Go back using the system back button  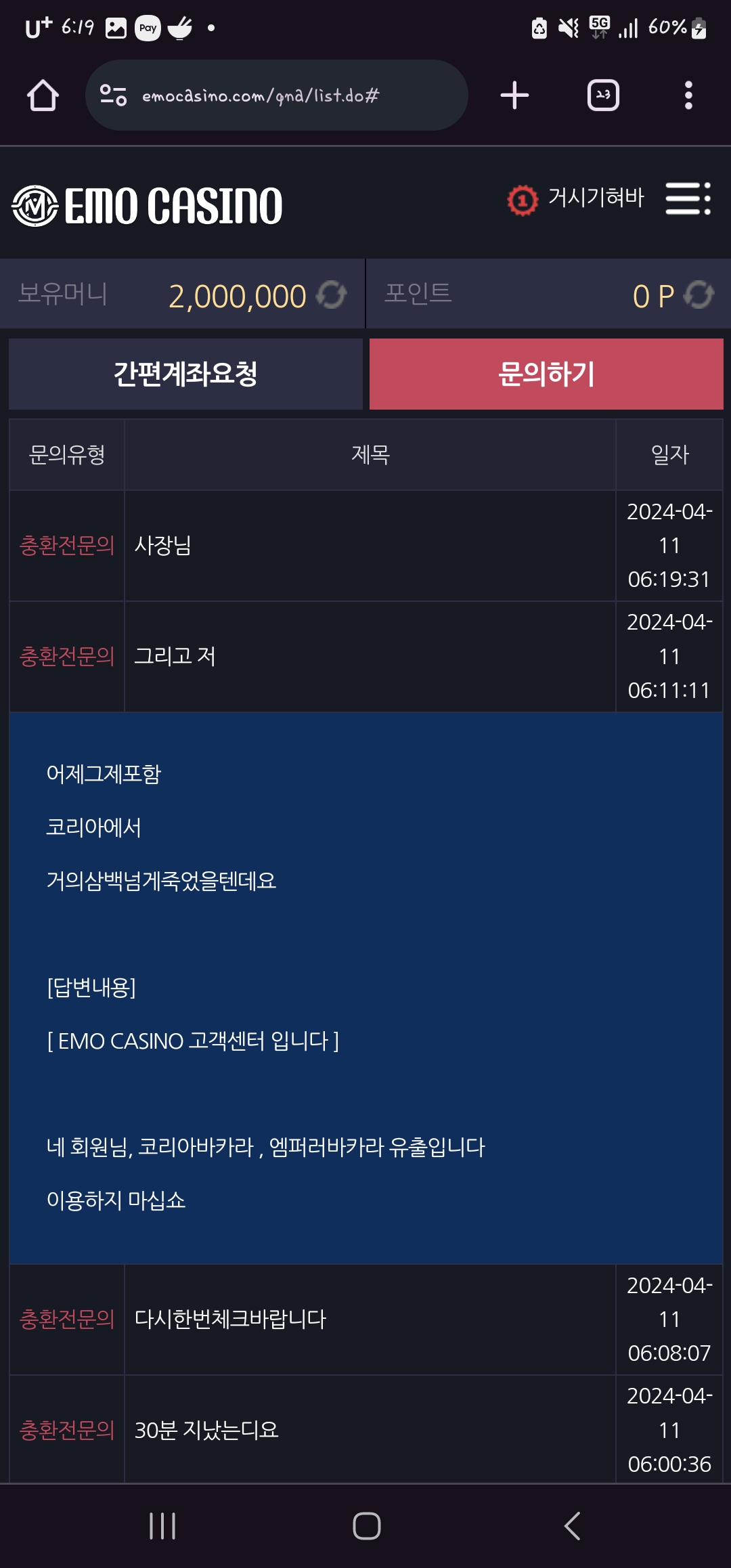[572, 1526]
